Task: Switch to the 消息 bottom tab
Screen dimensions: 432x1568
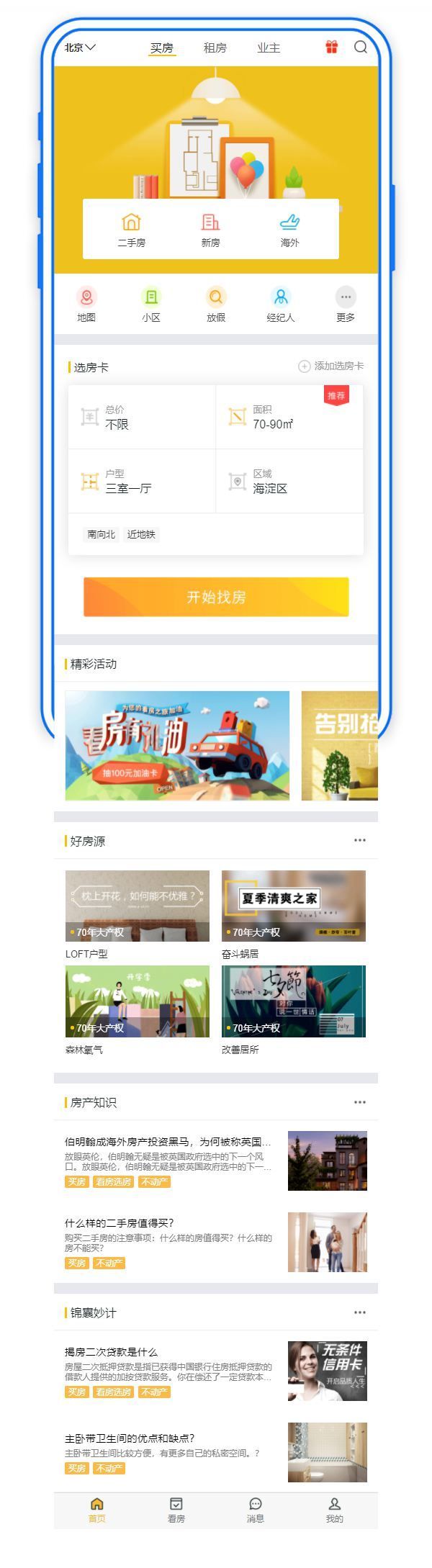Action: click(256, 1510)
